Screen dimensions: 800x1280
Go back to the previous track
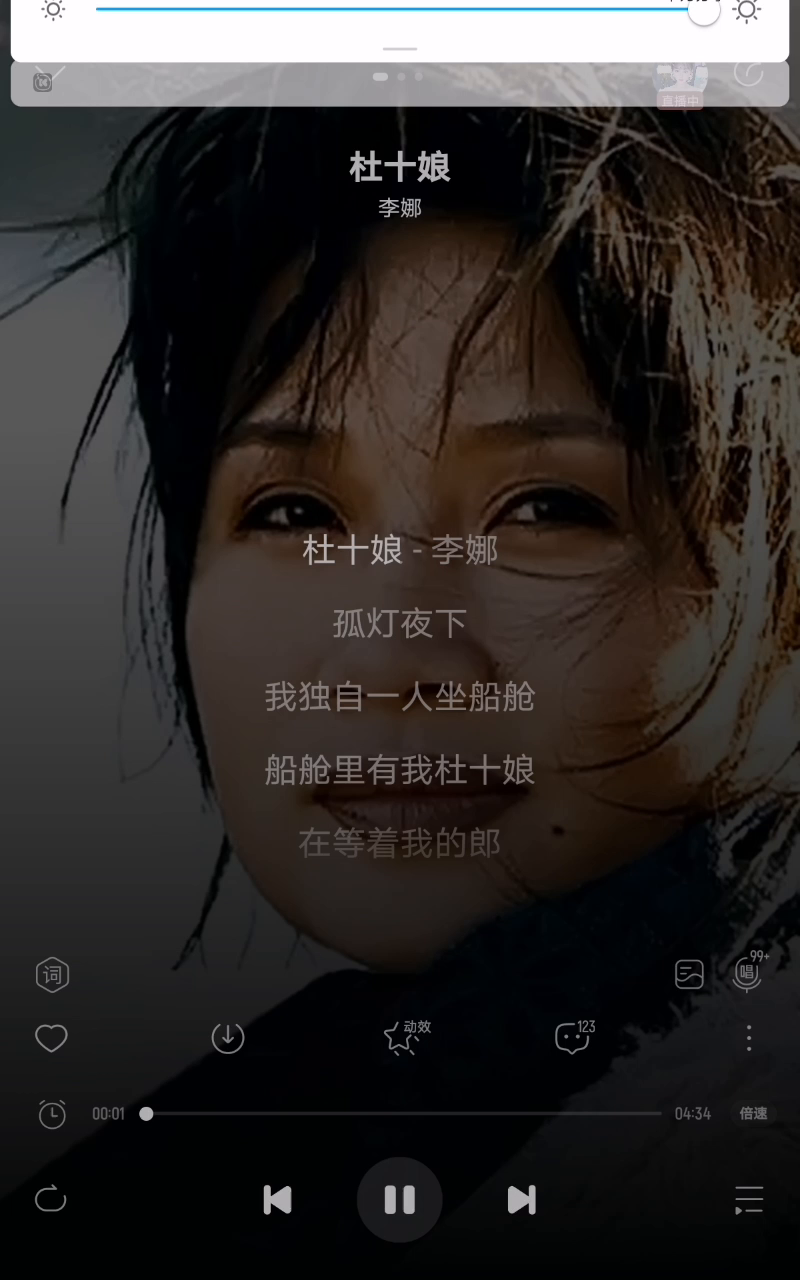277,1199
